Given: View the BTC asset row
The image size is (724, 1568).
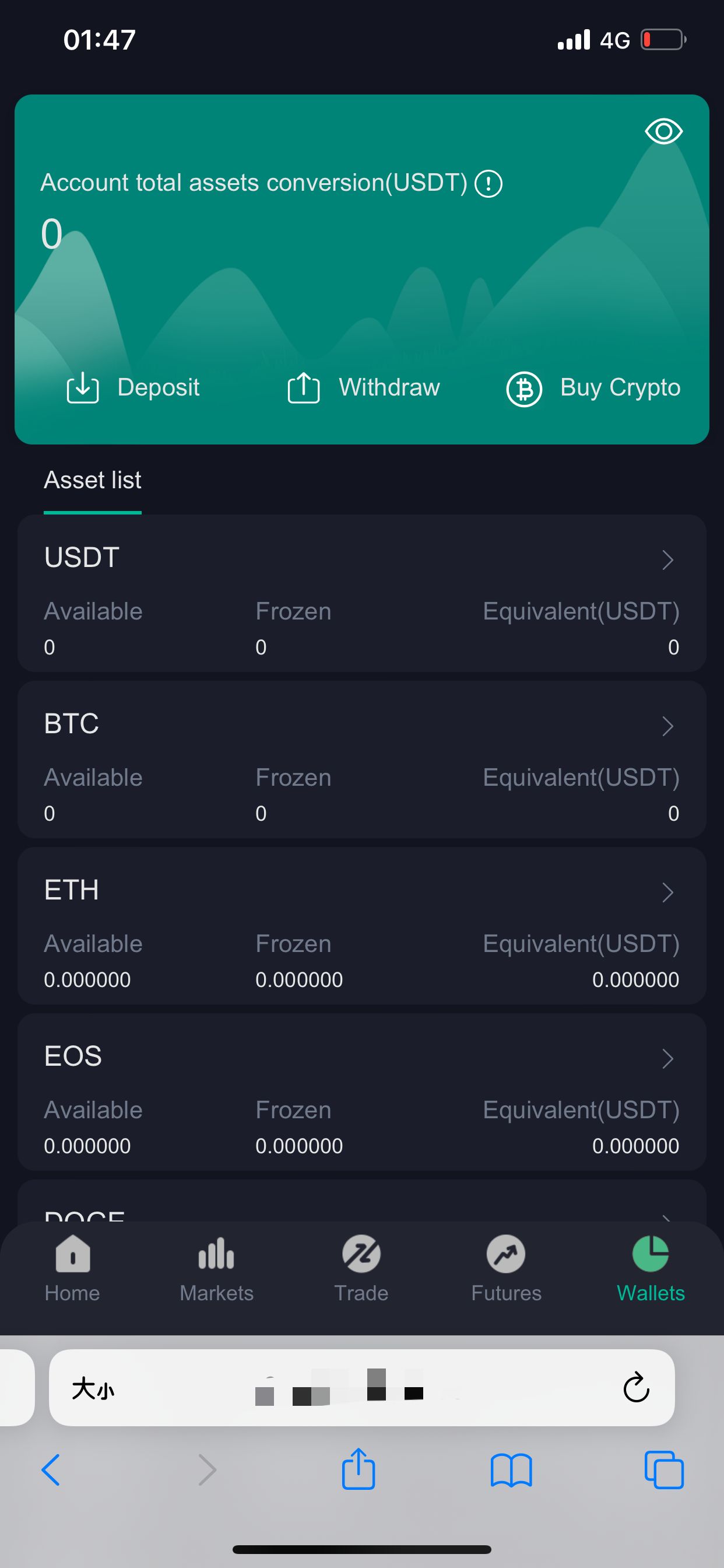Looking at the screenshot, I should pyautogui.click(x=361, y=759).
